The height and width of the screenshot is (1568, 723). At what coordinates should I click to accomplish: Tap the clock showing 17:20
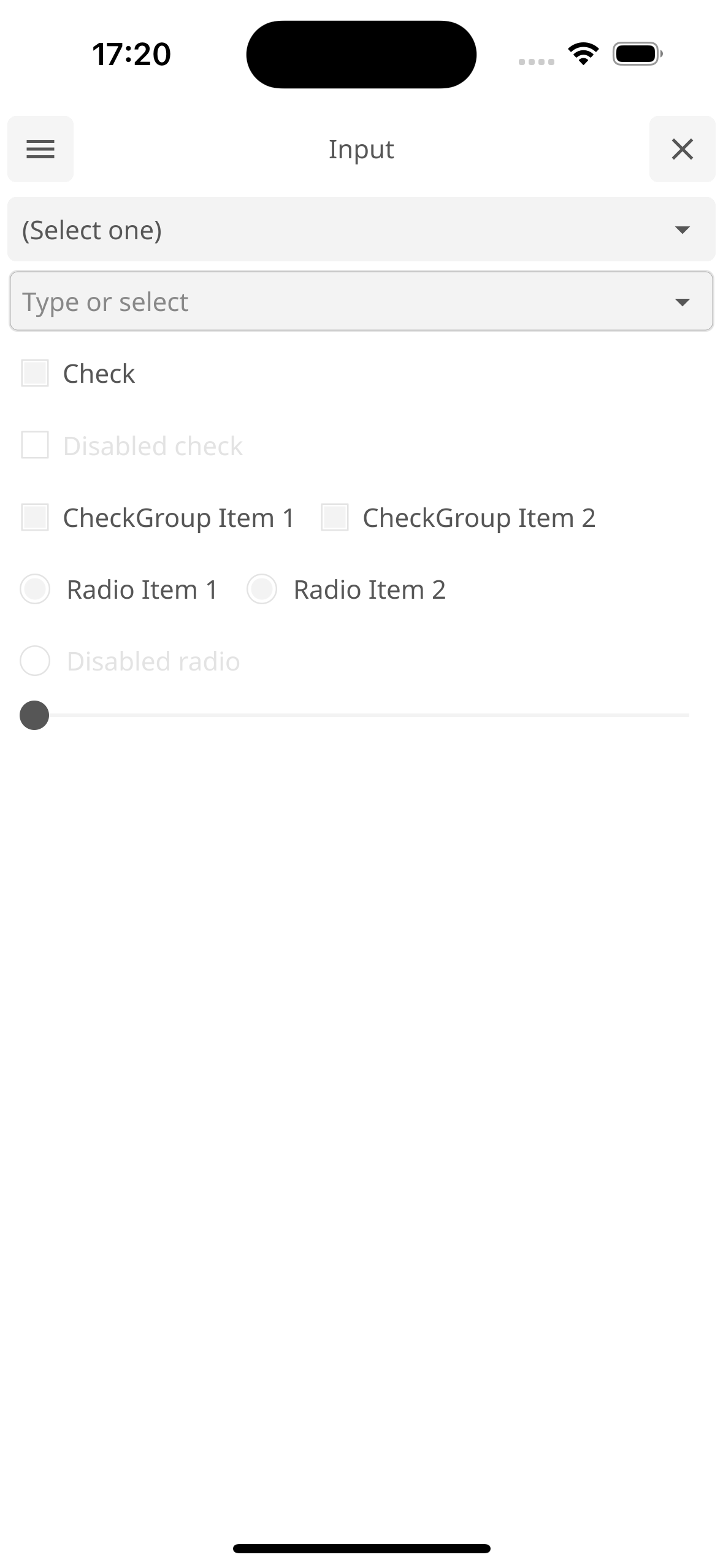coord(131,54)
